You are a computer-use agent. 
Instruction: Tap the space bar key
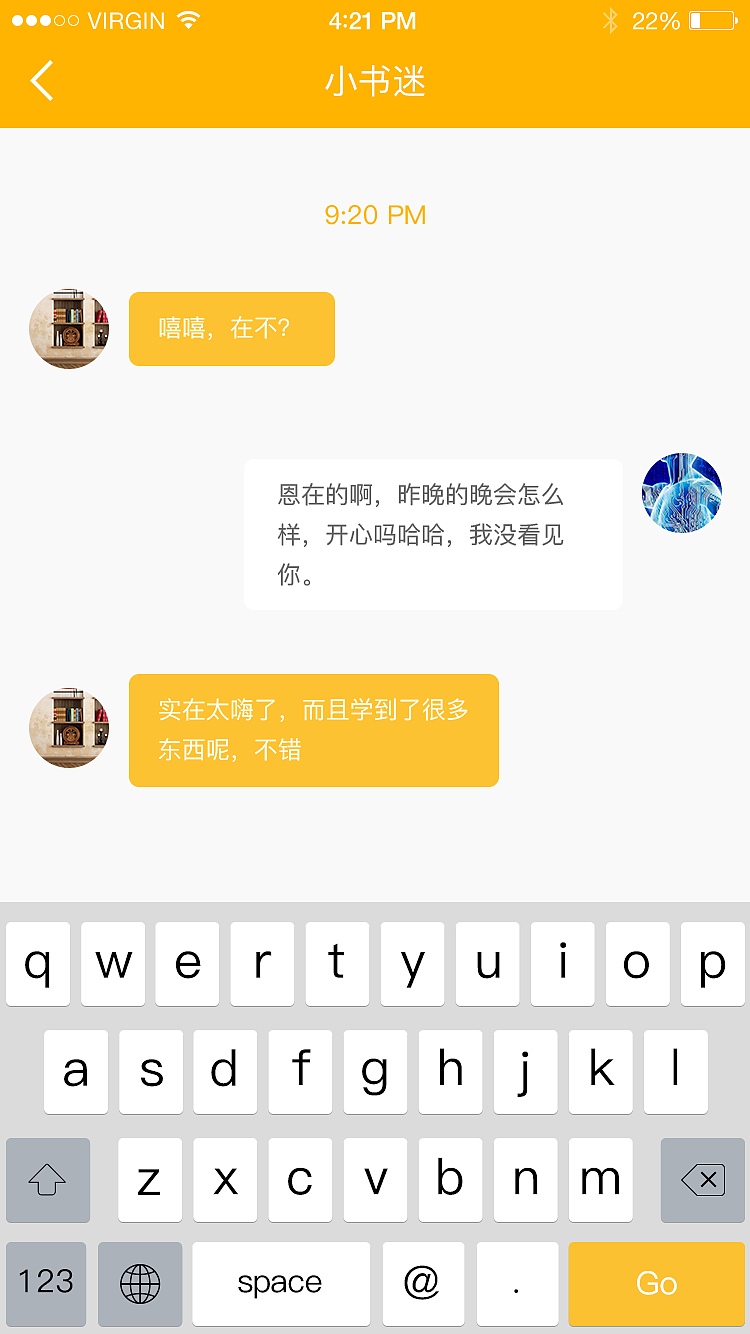pyautogui.click(x=281, y=1283)
